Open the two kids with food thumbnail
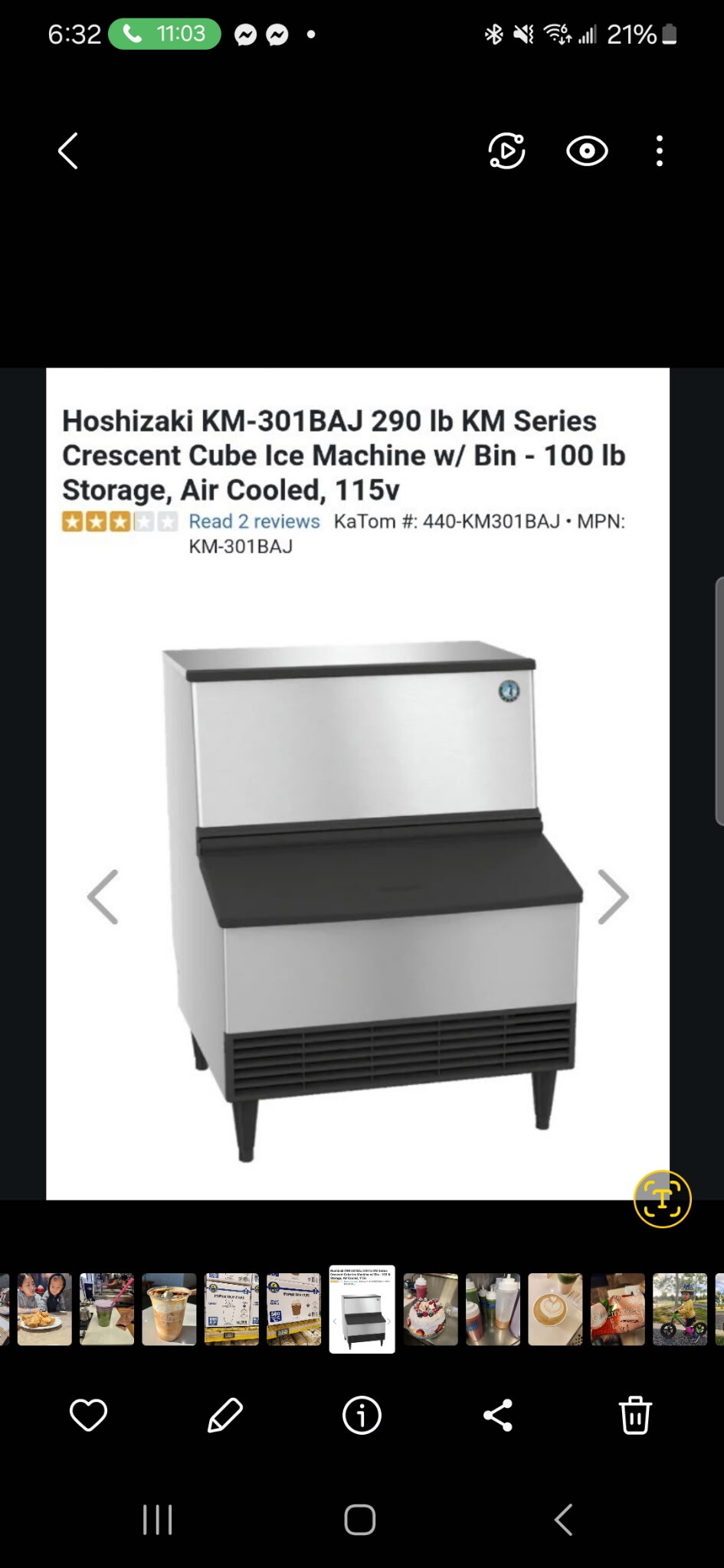Screen dimensions: 724x1568 44,1309
